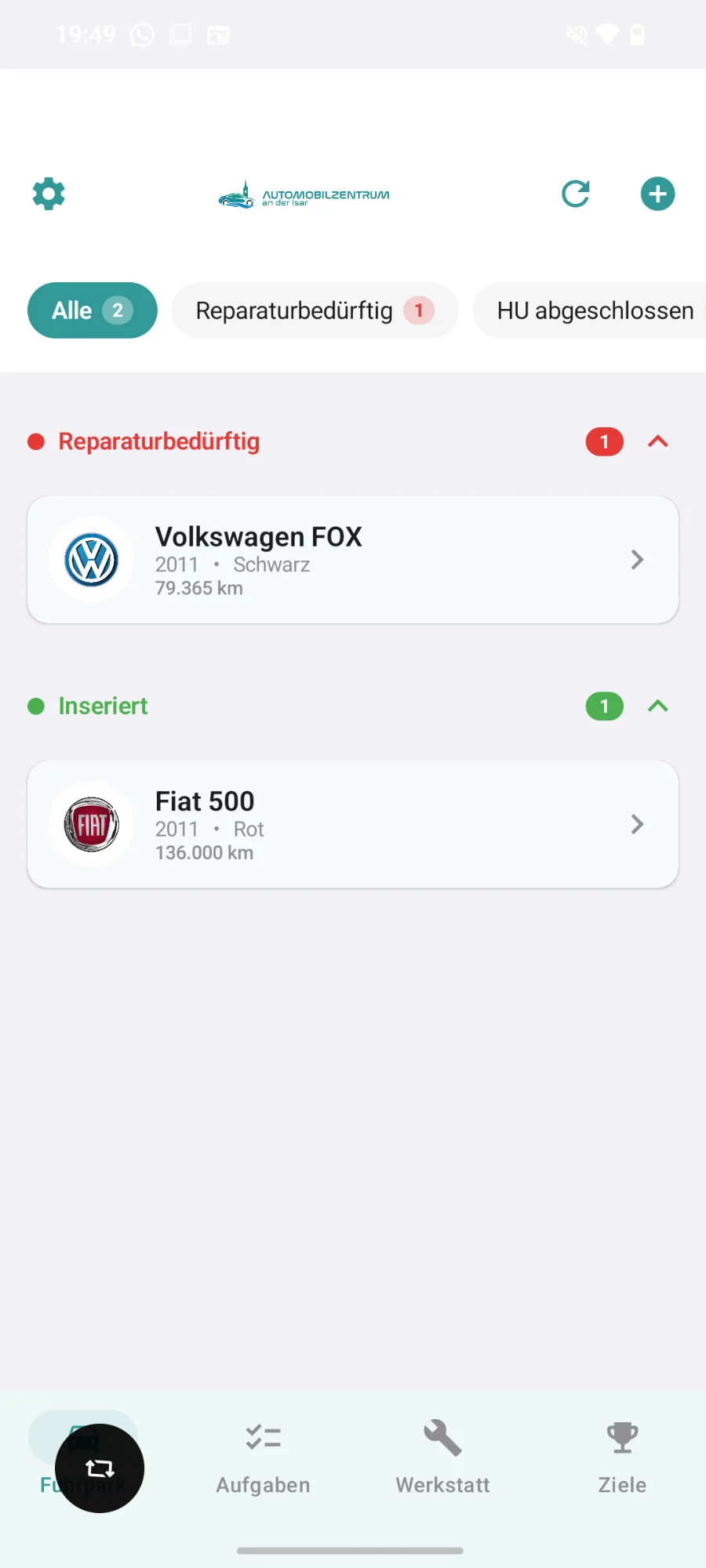
Task: Open the Volkswagen FOX vehicle entry
Action: tap(353, 559)
